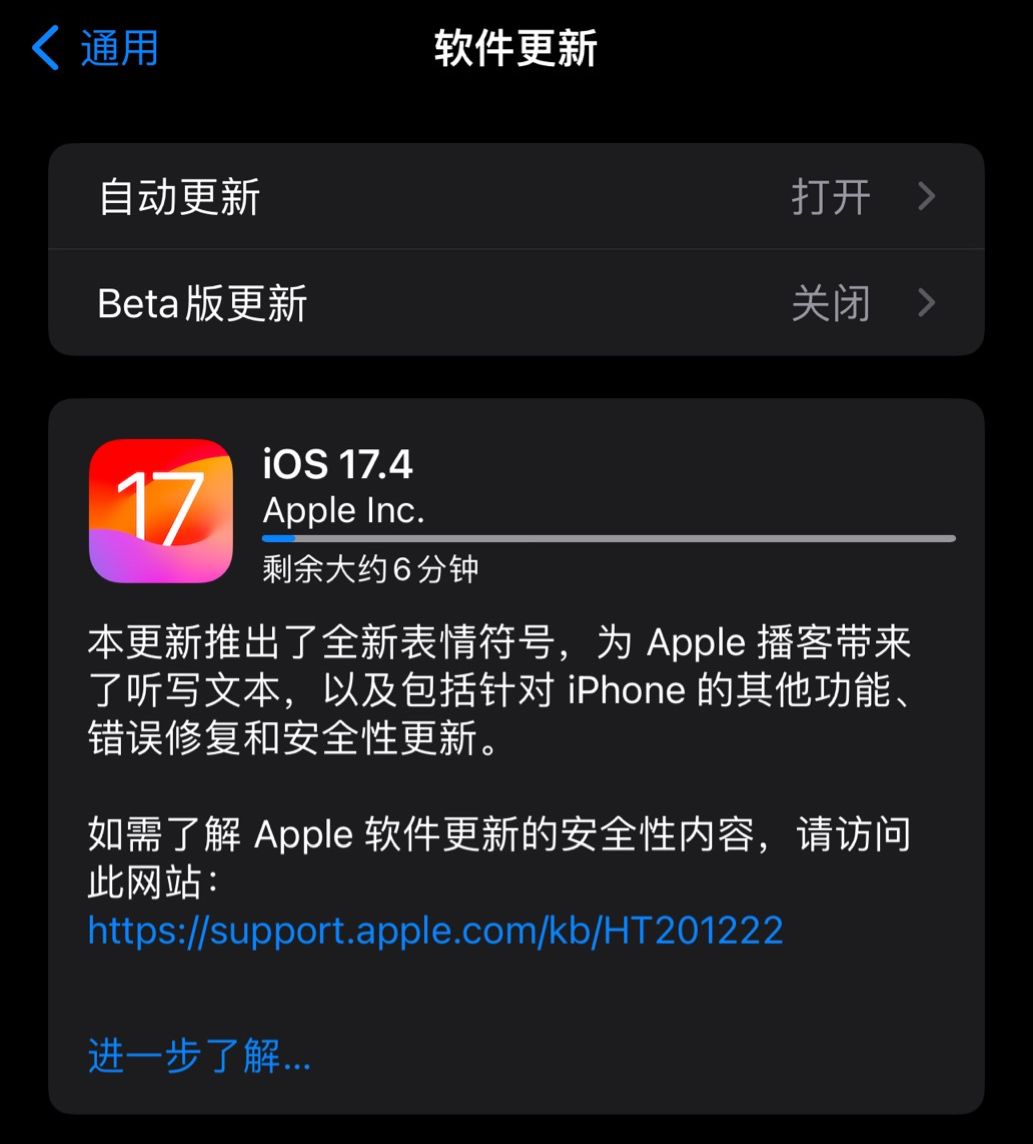Open the support.apple.com security link
1033x1144 pixels.
(435, 931)
